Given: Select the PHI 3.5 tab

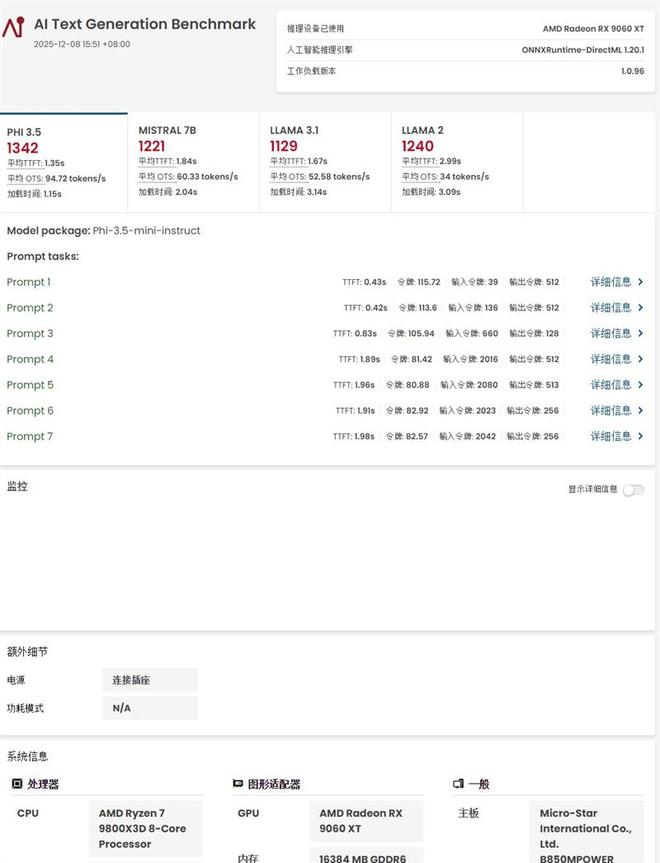Looking at the screenshot, I should 64,162.
